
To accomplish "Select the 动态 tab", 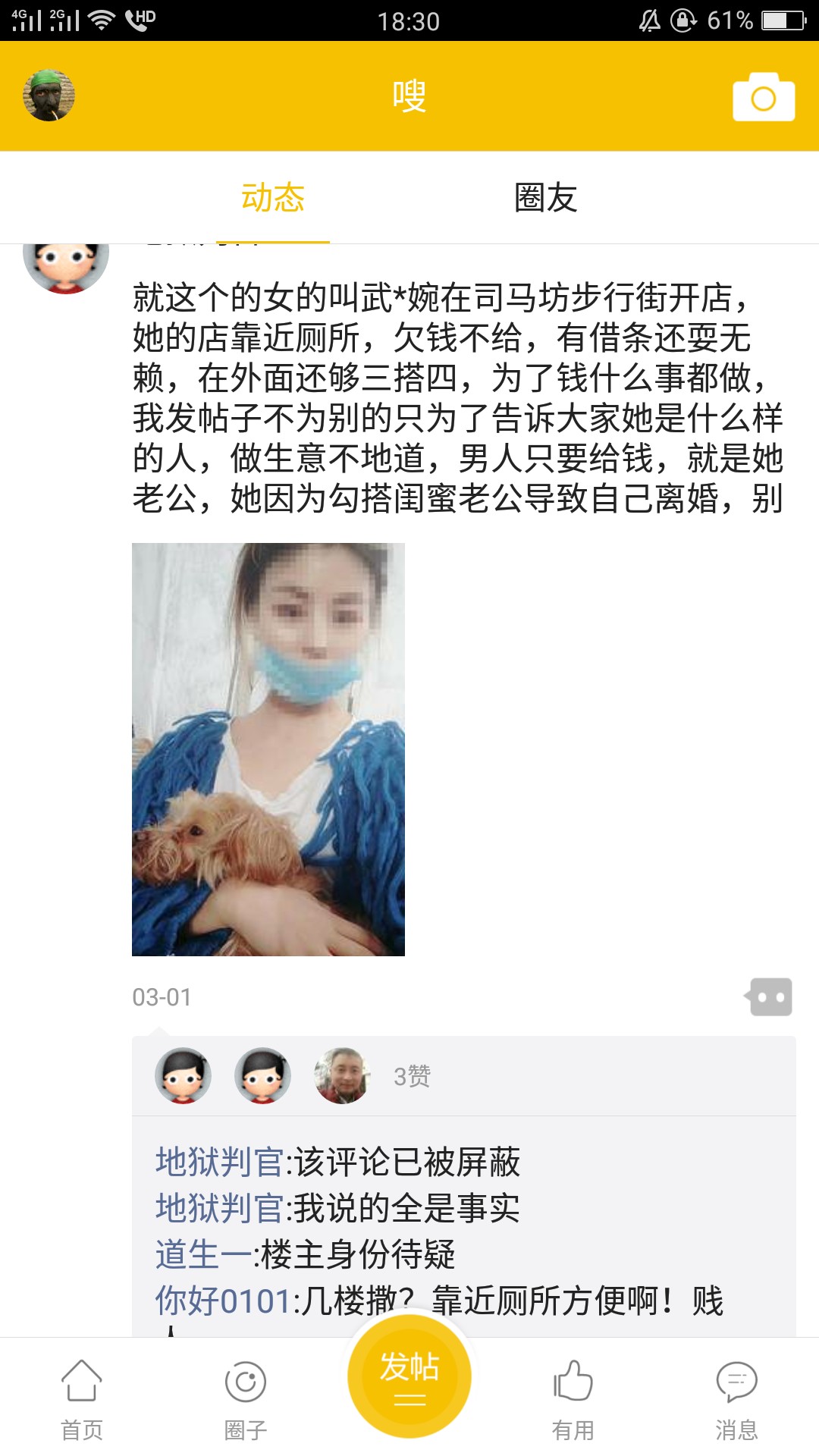I will point(273,198).
